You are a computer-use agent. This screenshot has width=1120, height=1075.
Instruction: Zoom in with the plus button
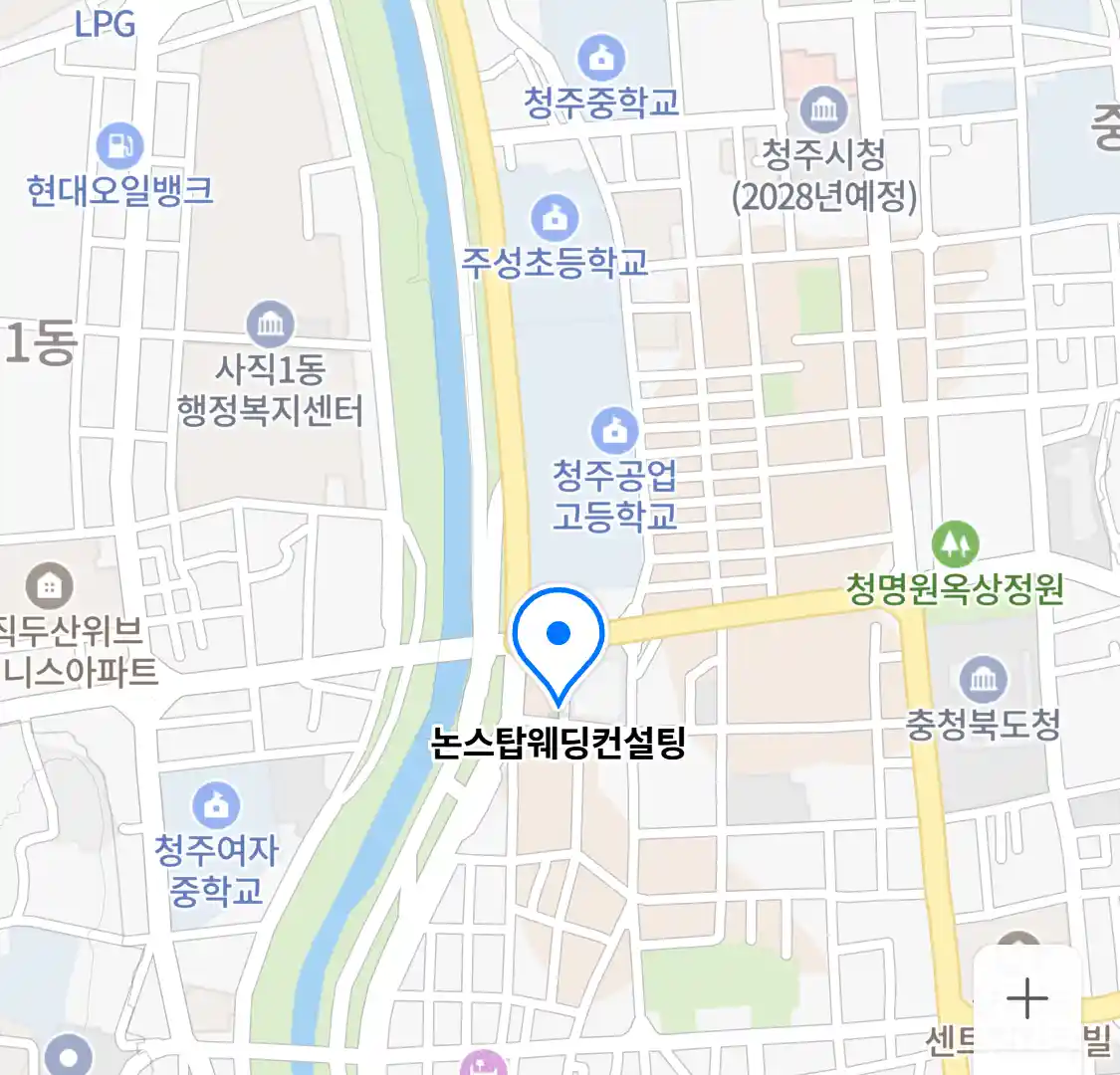pos(1026,998)
